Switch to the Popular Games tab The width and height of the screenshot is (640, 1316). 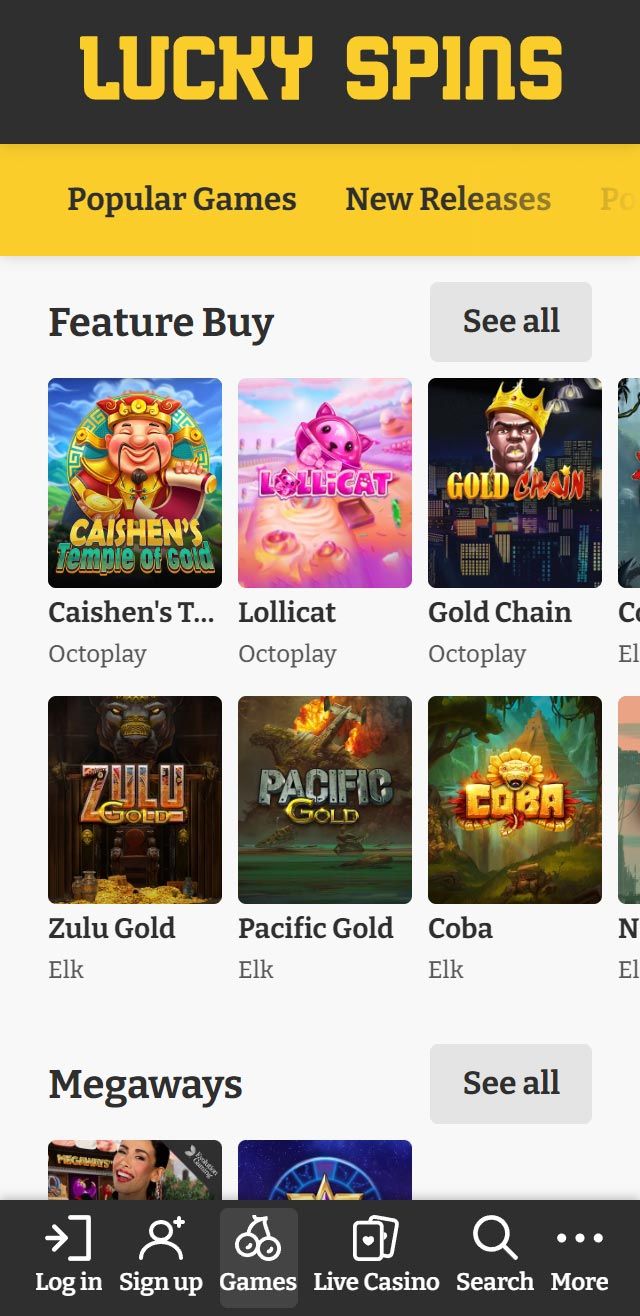(x=181, y=200)
